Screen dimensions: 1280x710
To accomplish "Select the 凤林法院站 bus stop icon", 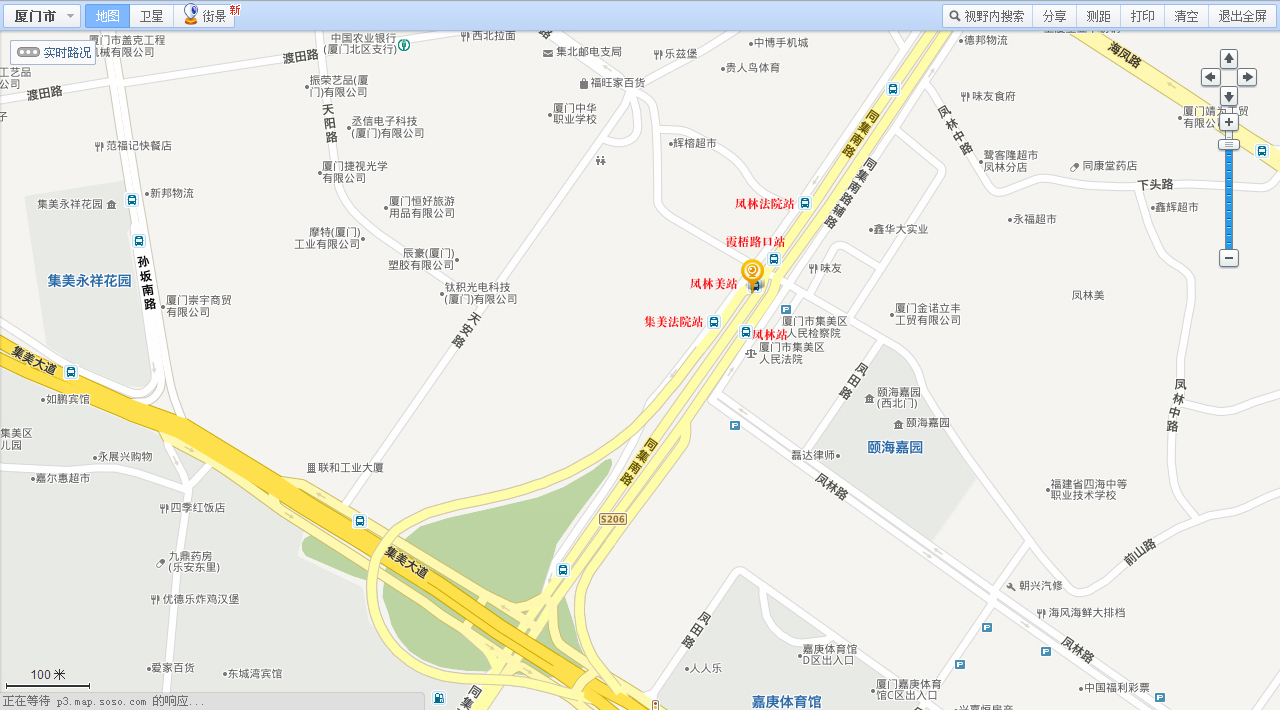I will tap(805, 203).
